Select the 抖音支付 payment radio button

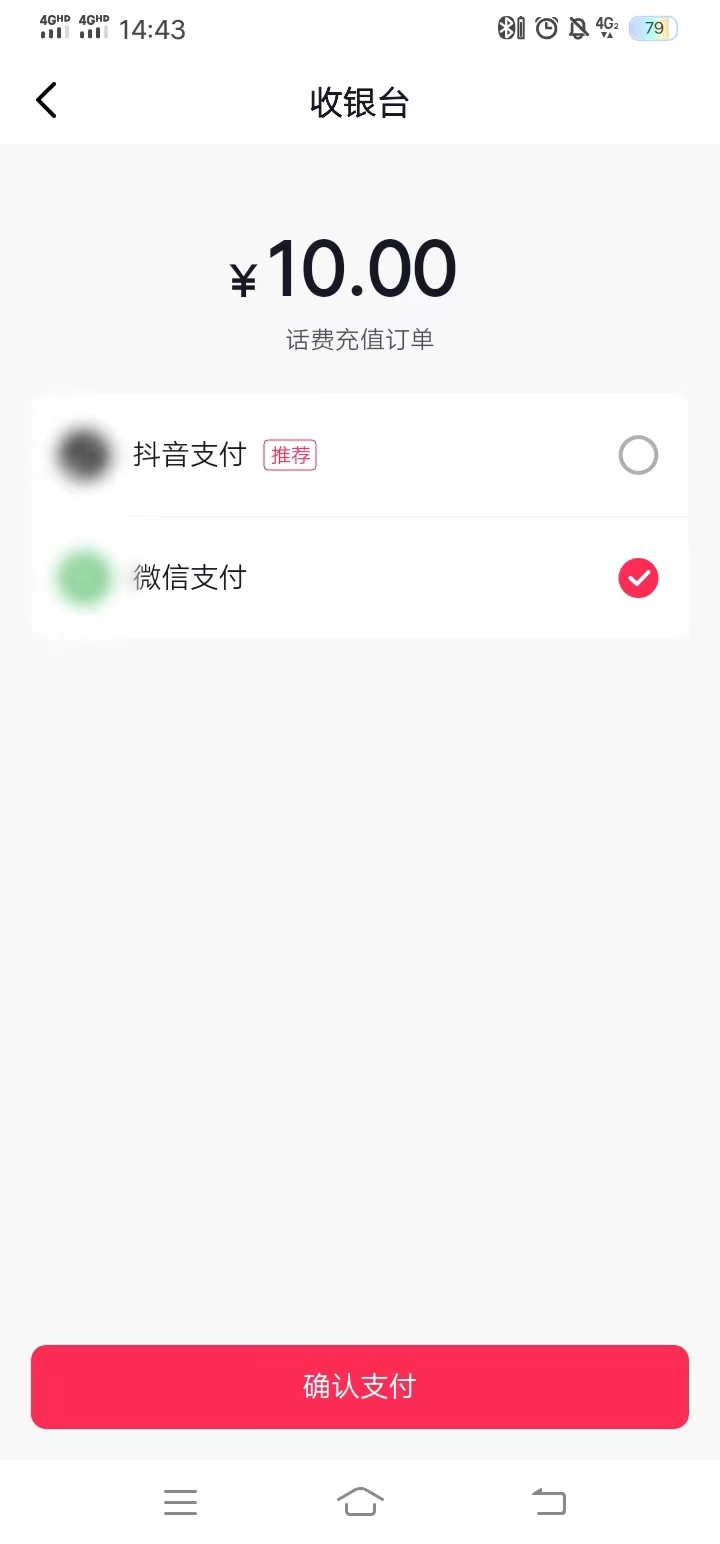638,455
